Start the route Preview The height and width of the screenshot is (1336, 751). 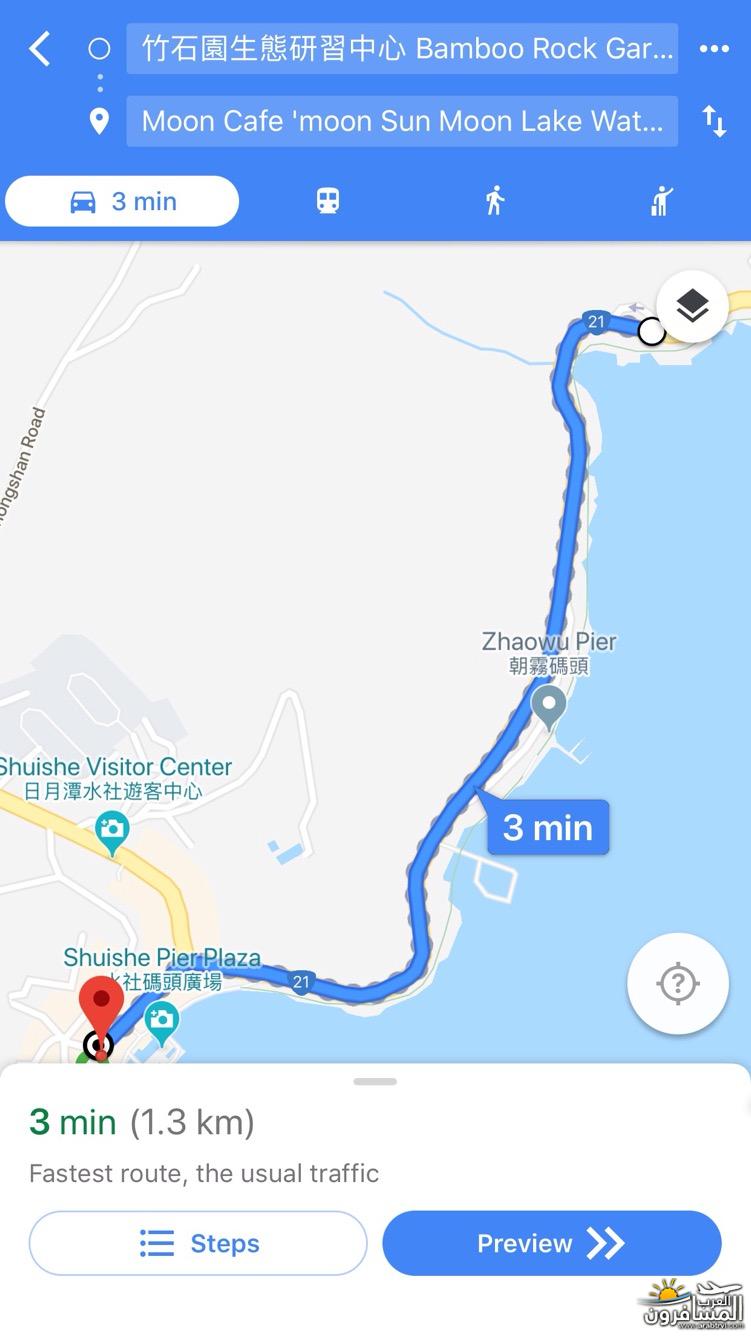click(551, 1243)
